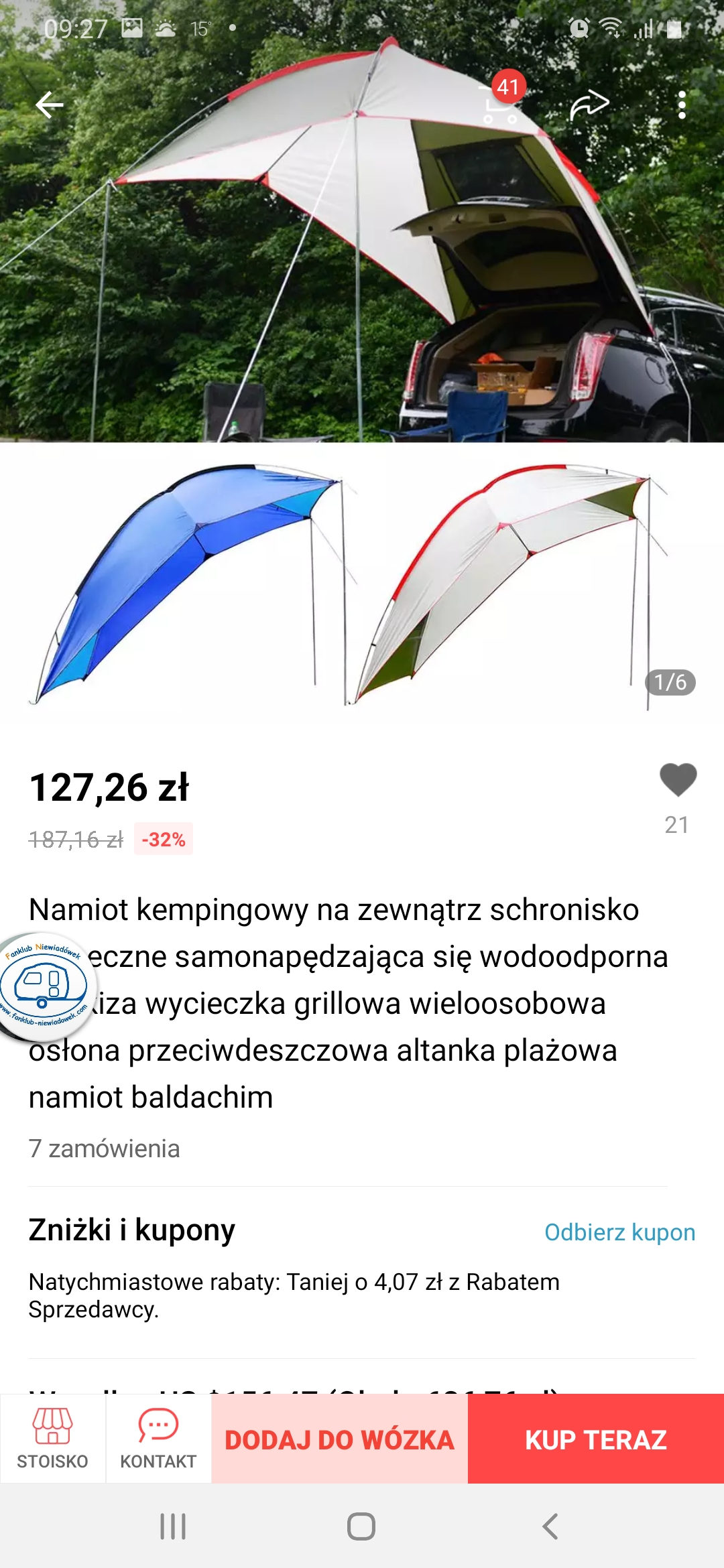Screen dimensions: 724x1568
Task: Show recent apps from the navigation bar
Action: pyautogui.click(x=173, y=1526)
